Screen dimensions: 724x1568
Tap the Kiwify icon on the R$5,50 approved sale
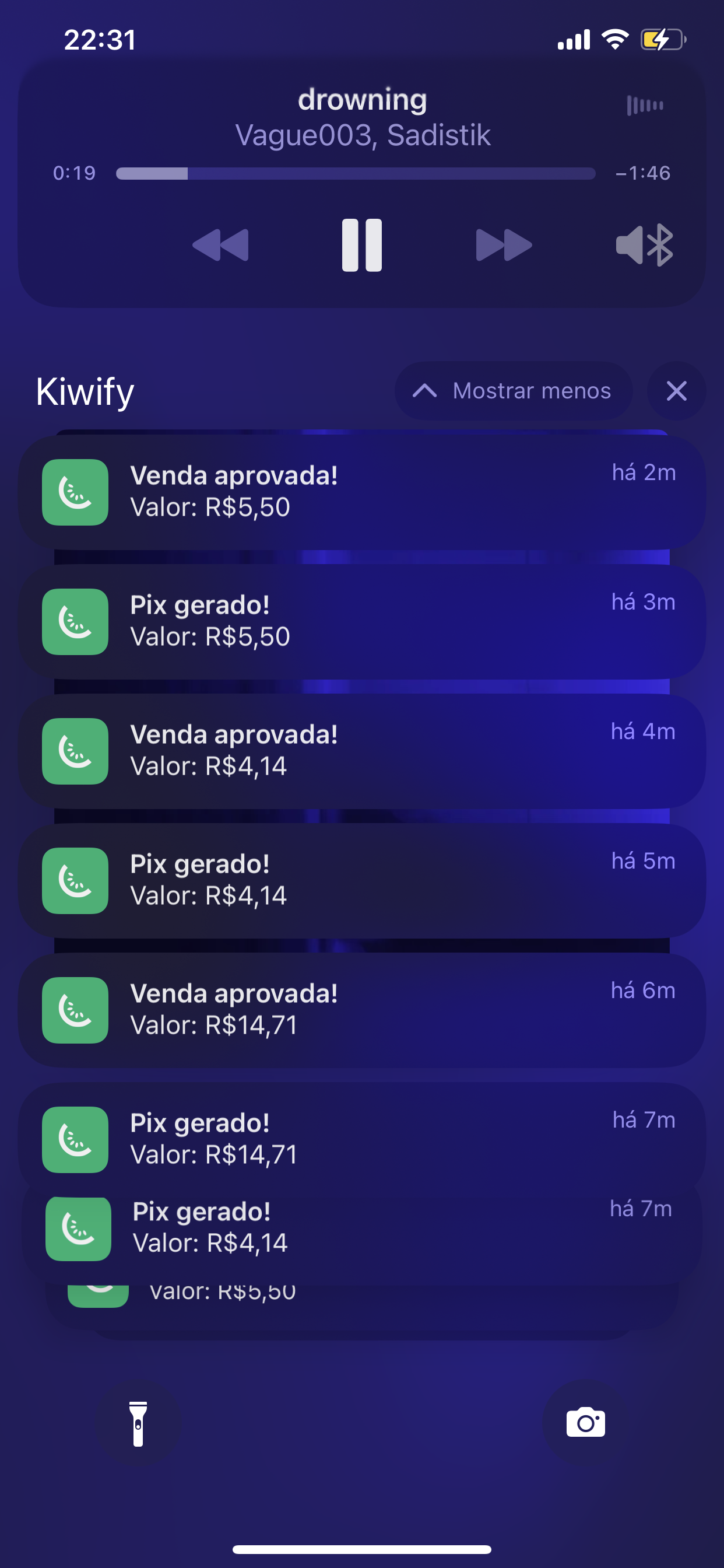point(75,492)
